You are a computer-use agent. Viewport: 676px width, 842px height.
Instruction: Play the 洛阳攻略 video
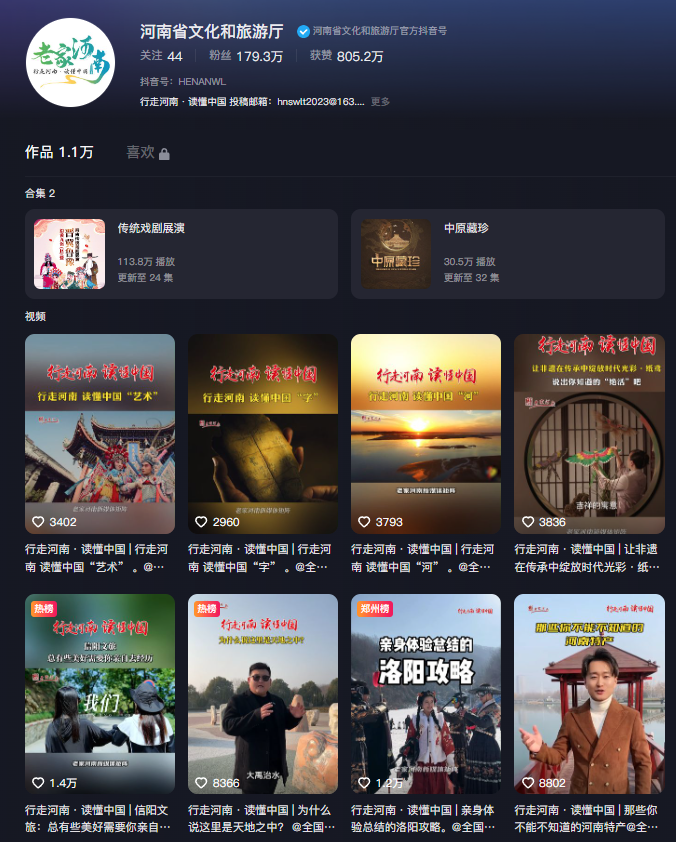coord(426,693)
